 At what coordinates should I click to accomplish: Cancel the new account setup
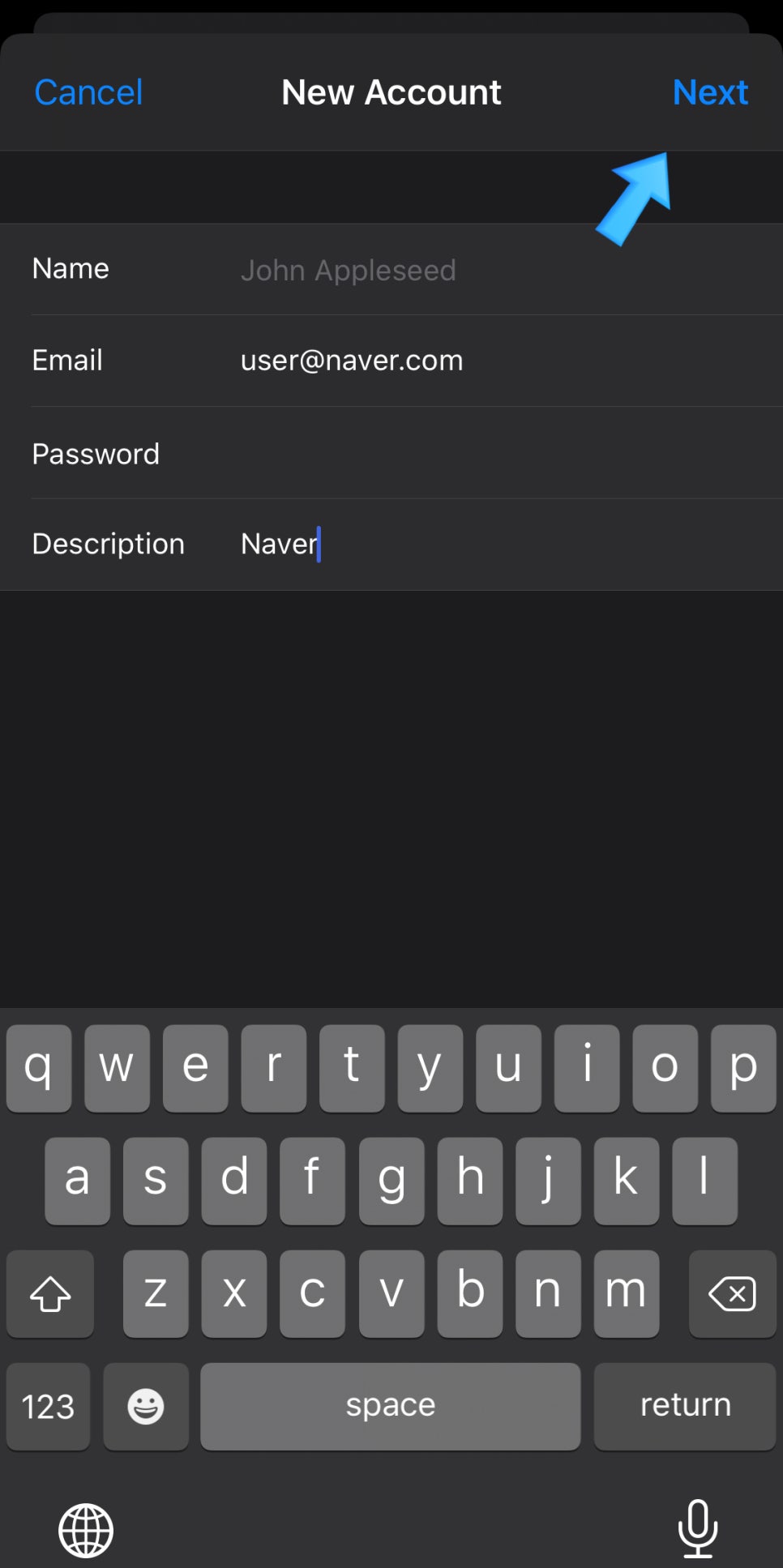(88, 92)
